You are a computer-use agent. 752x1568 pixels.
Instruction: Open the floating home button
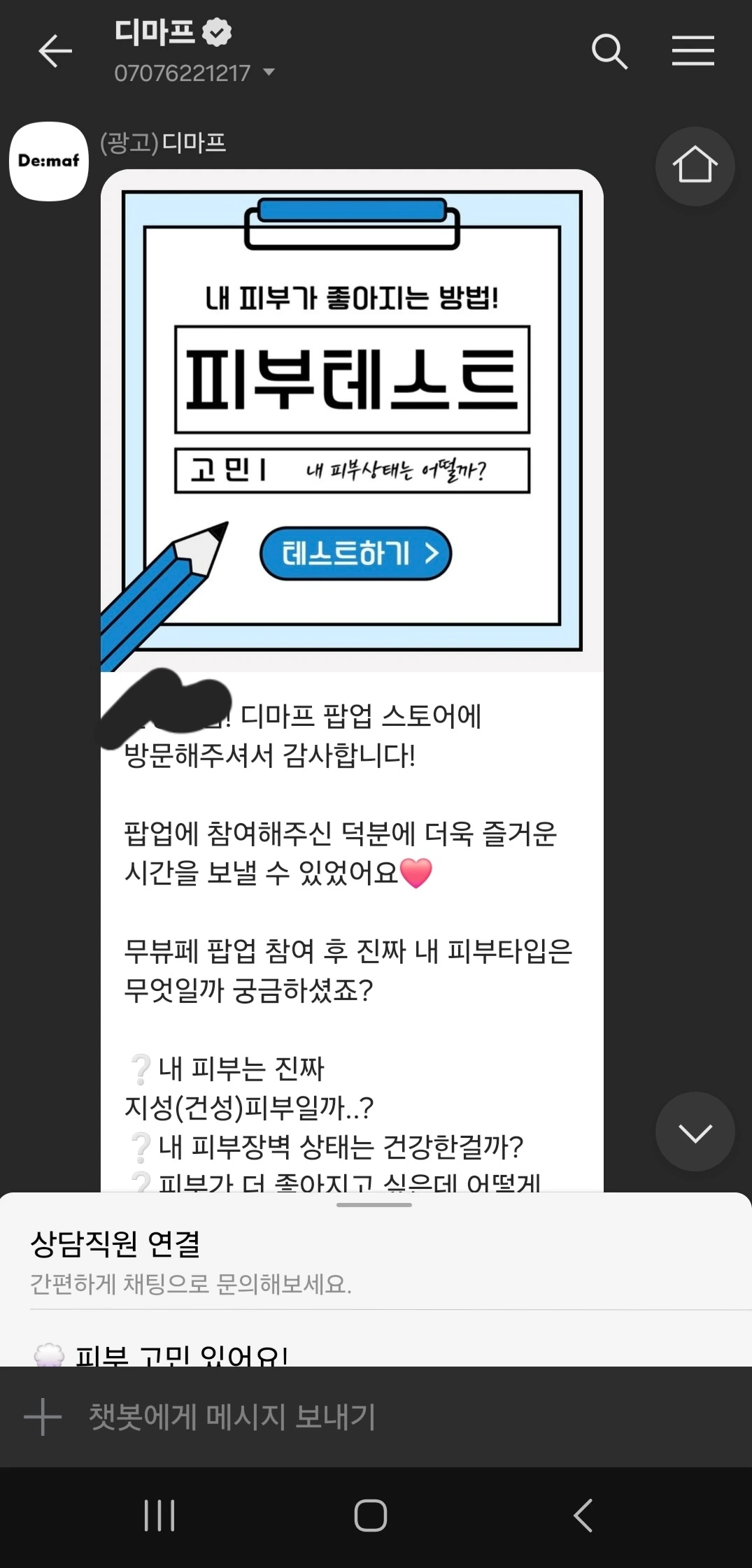tap(695, 166)
